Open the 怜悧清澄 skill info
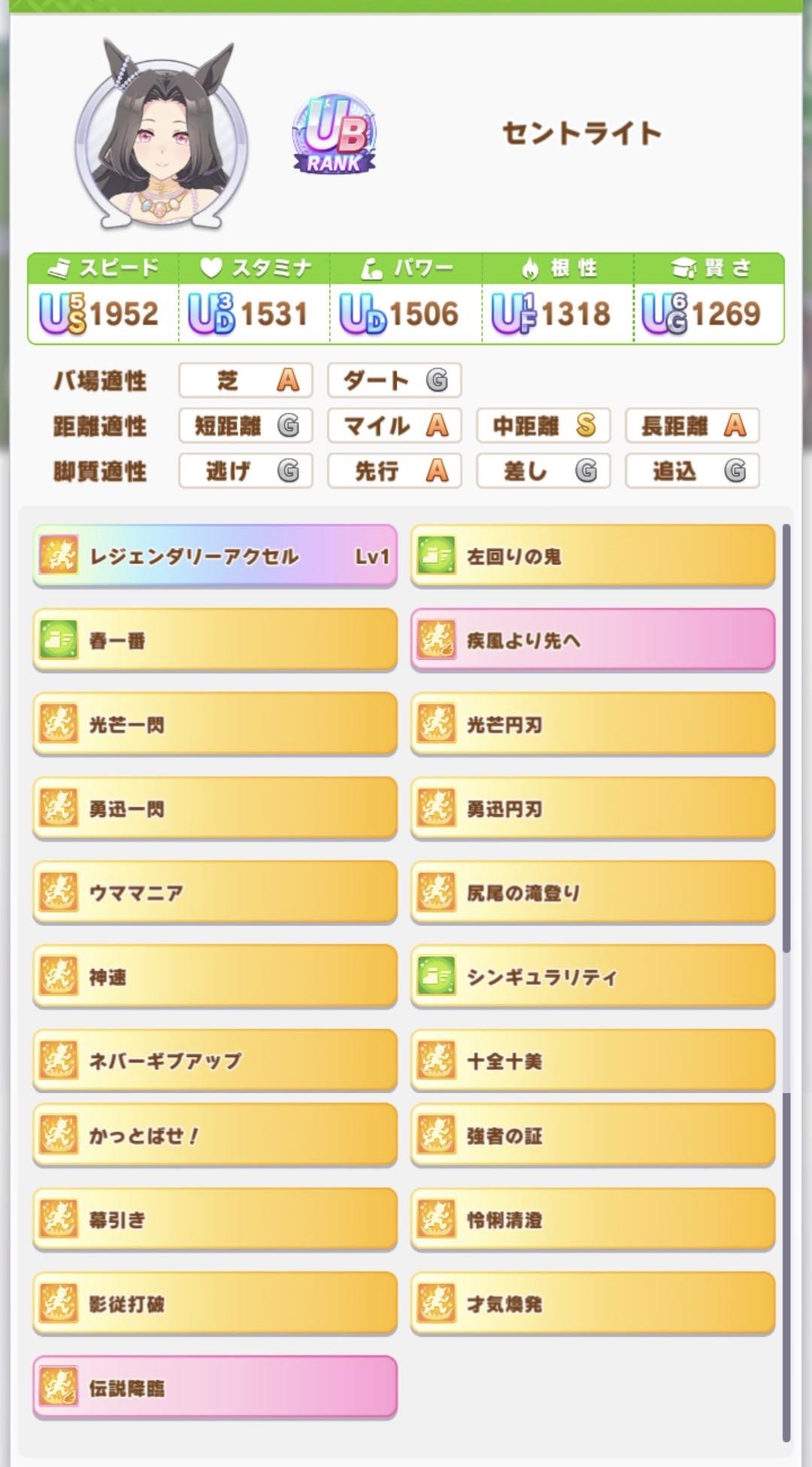 coord(592,1219)
